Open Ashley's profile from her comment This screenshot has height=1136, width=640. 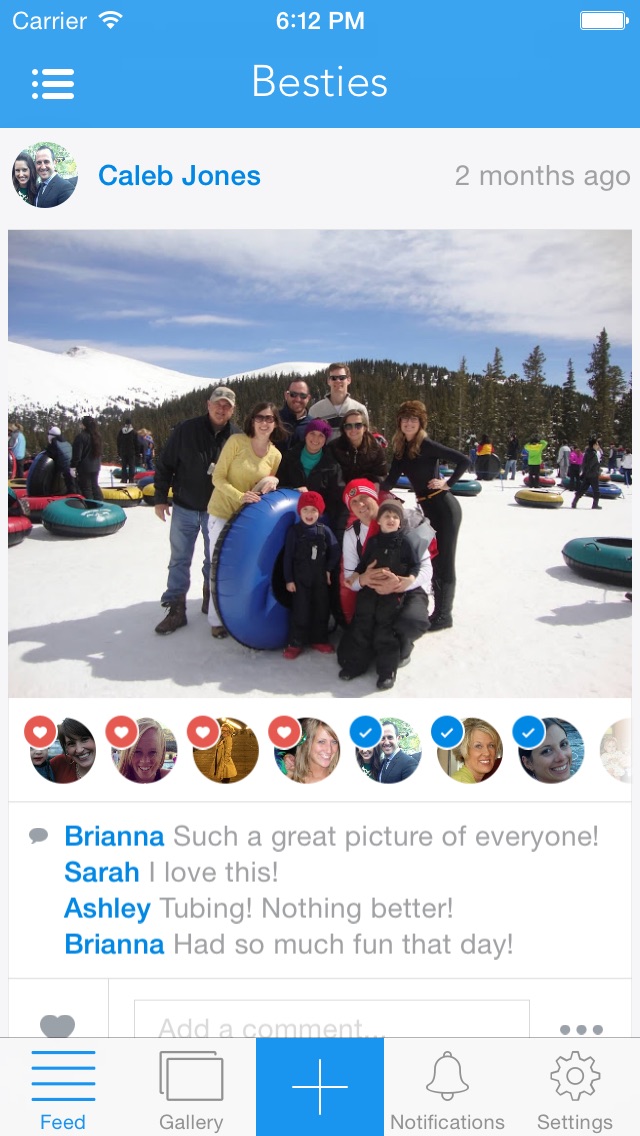click(107, 908)
